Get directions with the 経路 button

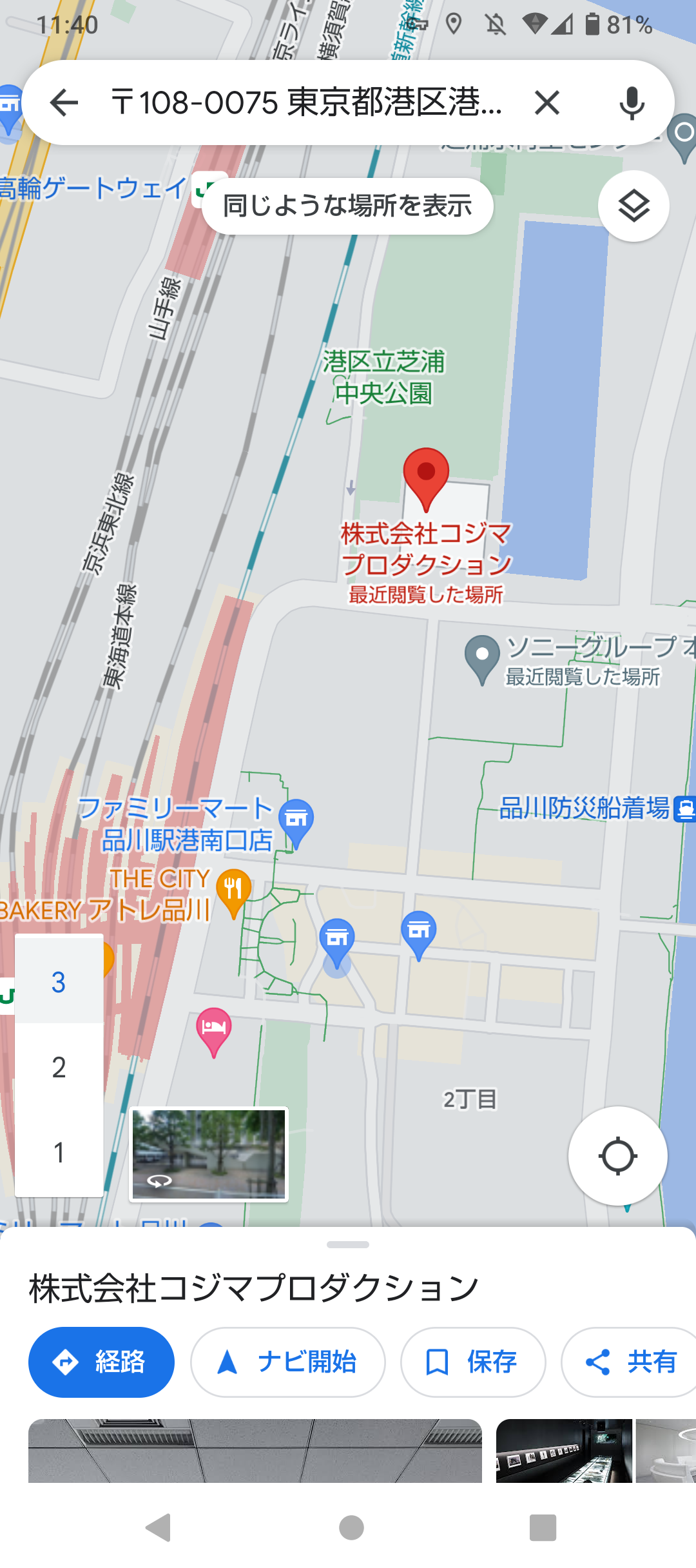(x=101, y=1362)
